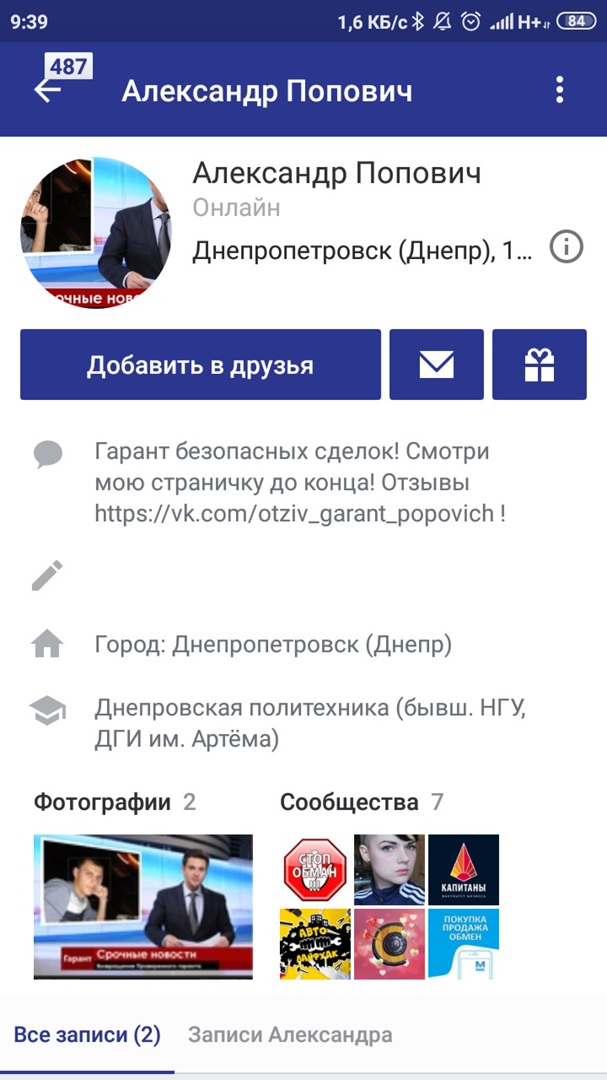Send a gift to this user

[539, 365]
